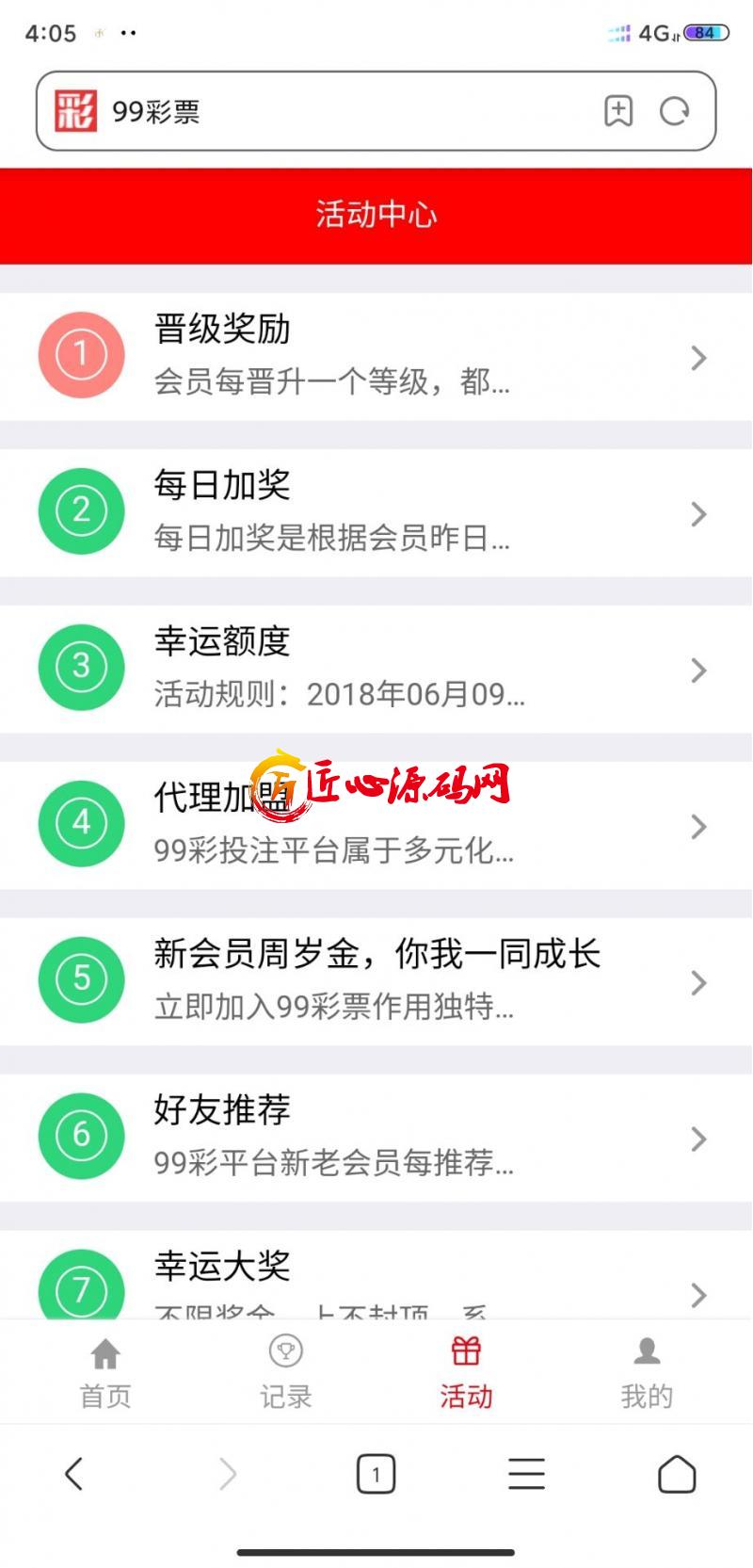Screen dimensions: 753x1568
Task: Switch to the 记录 tab
Action: click(x=285, y=1373)
